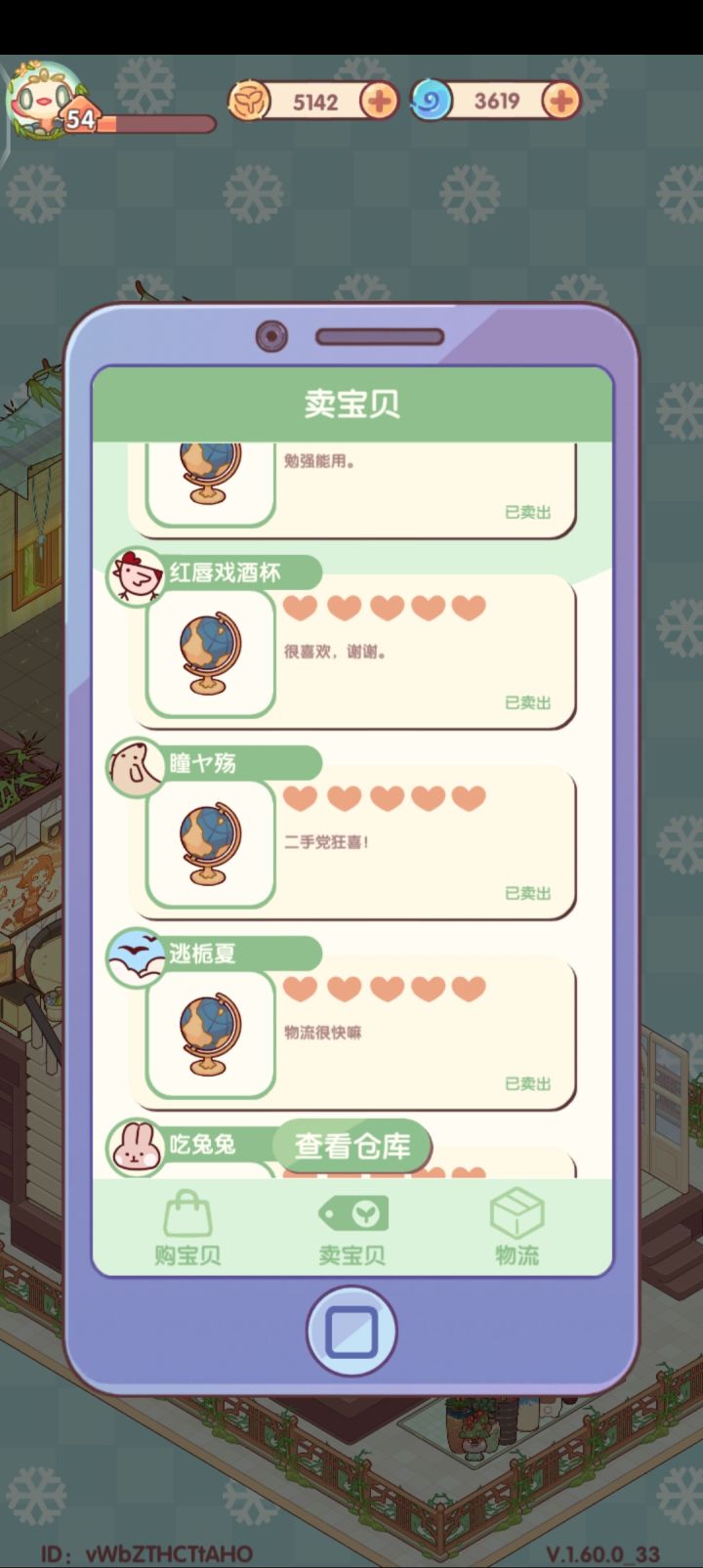
Task: Open the 查看仓库 warehouse button
Action: click(352, 1147)
